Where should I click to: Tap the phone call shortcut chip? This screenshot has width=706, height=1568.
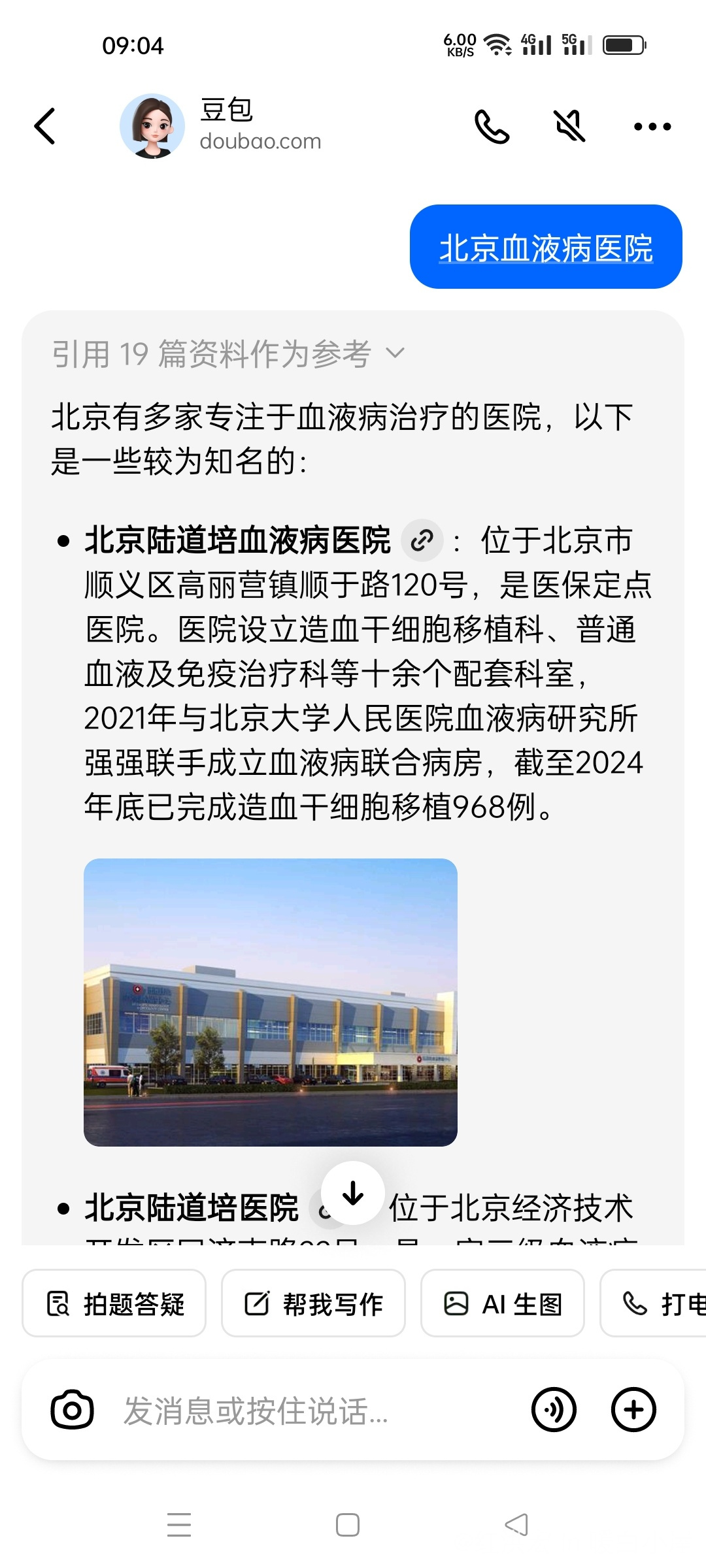tap(654, 1304)
